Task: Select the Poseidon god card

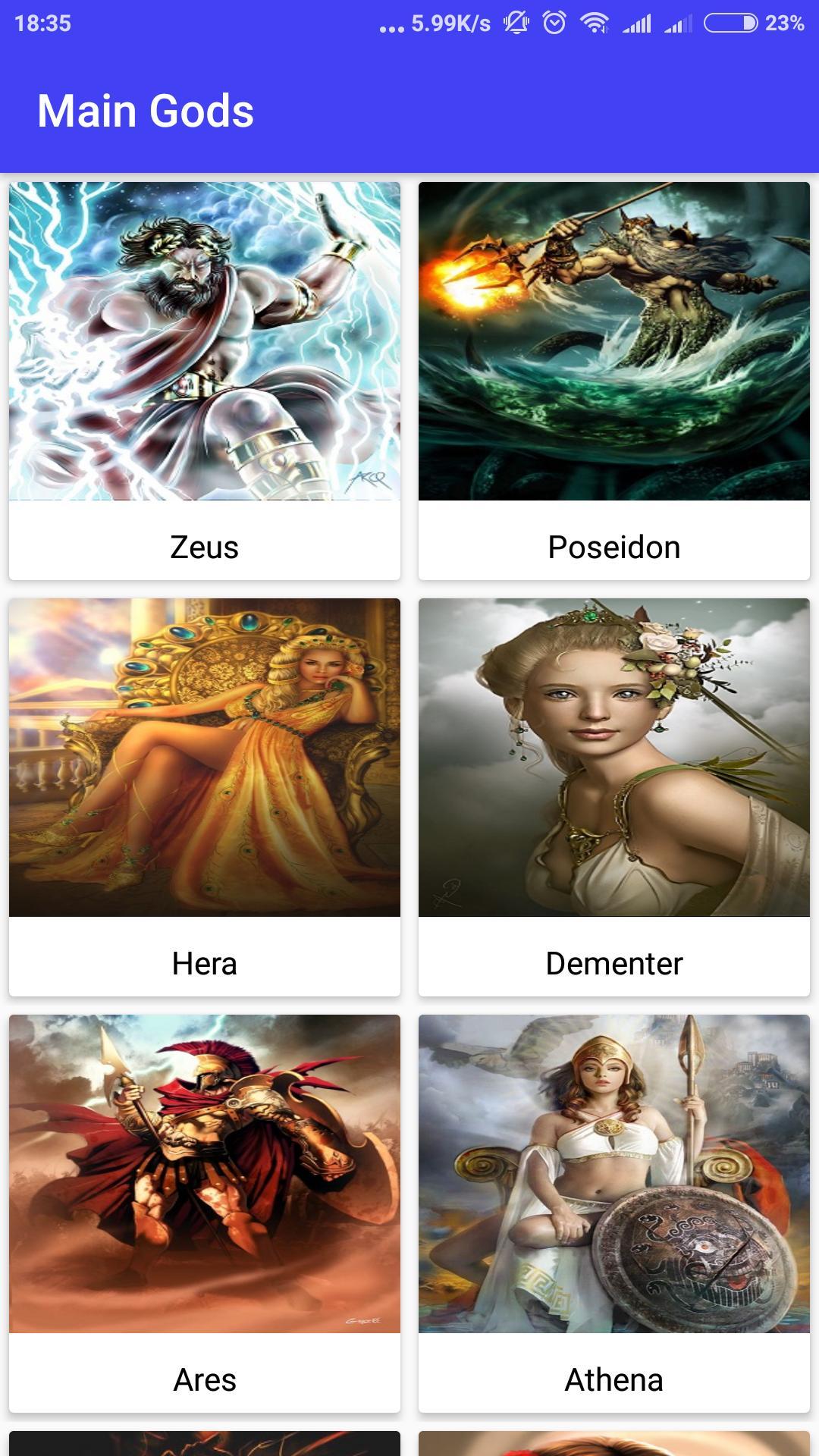Action: point(613,381)
